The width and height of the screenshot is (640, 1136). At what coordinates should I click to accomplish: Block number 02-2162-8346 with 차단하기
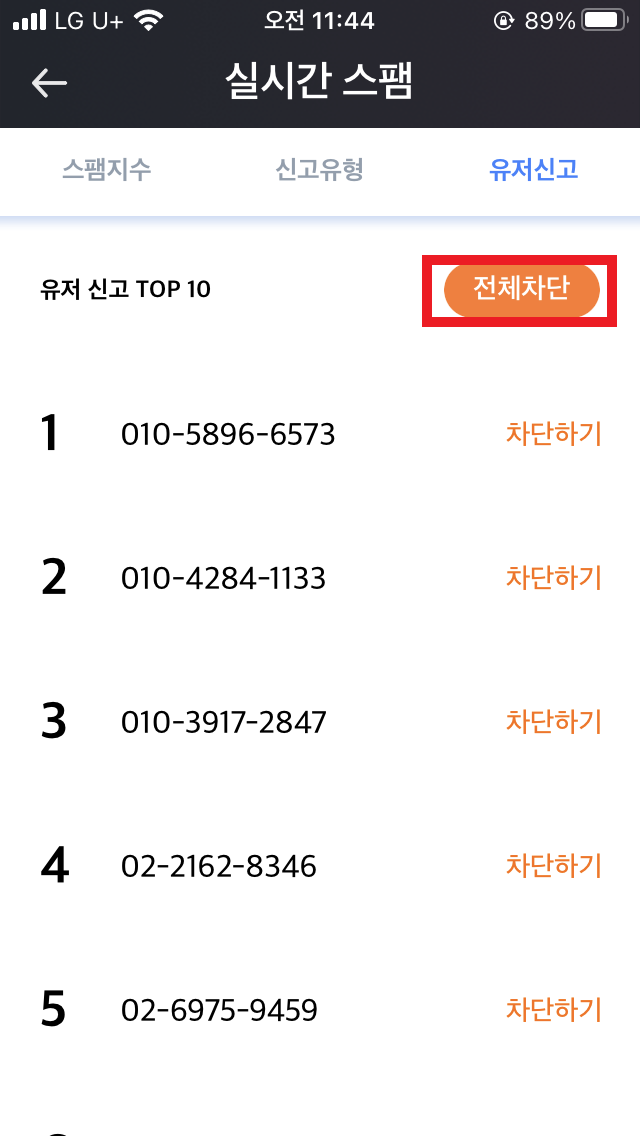[554, 866]
